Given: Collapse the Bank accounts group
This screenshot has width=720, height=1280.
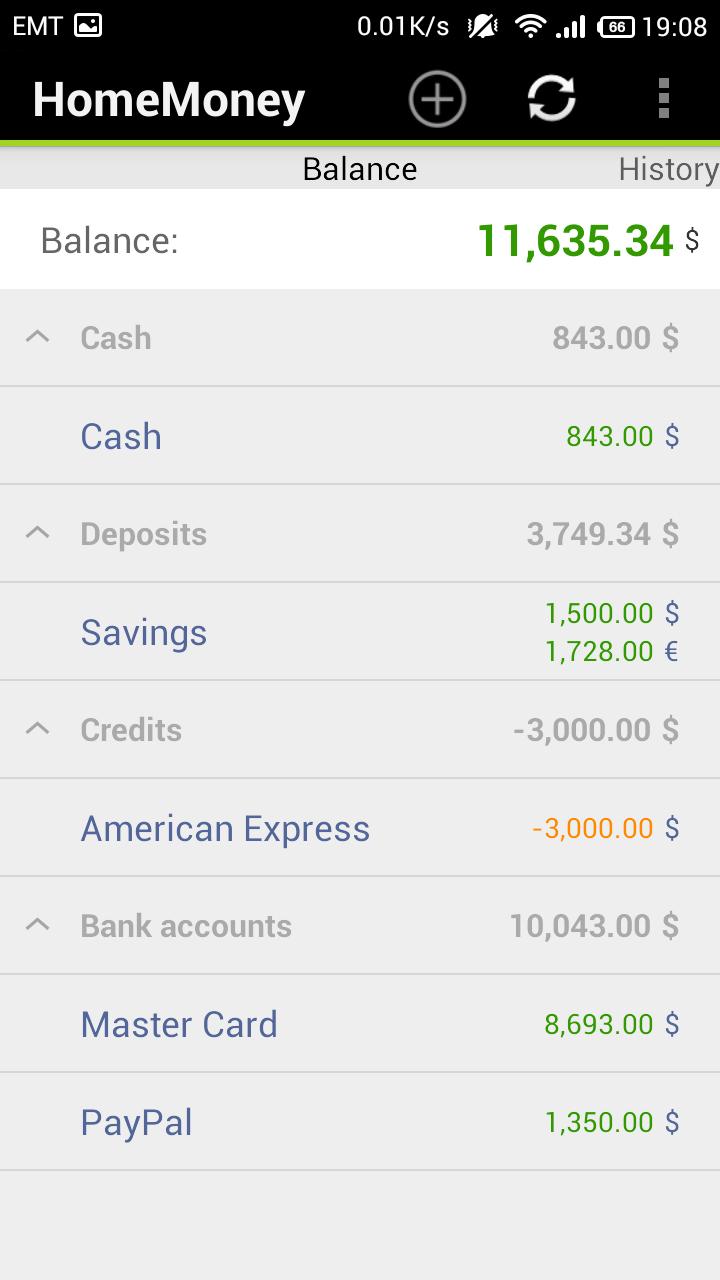Looking at the screenshot, I should click(x=37, y=925).
